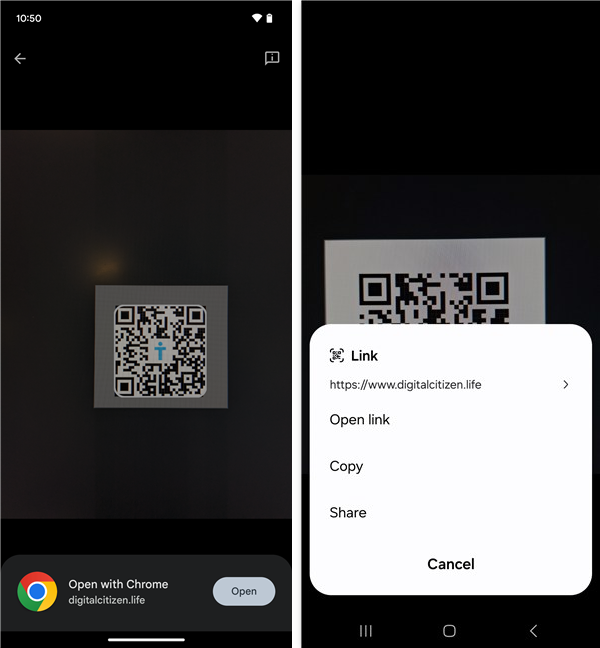Cancel the link dialog
Viewport: 600px width, 648px height.
coord(450,564)
